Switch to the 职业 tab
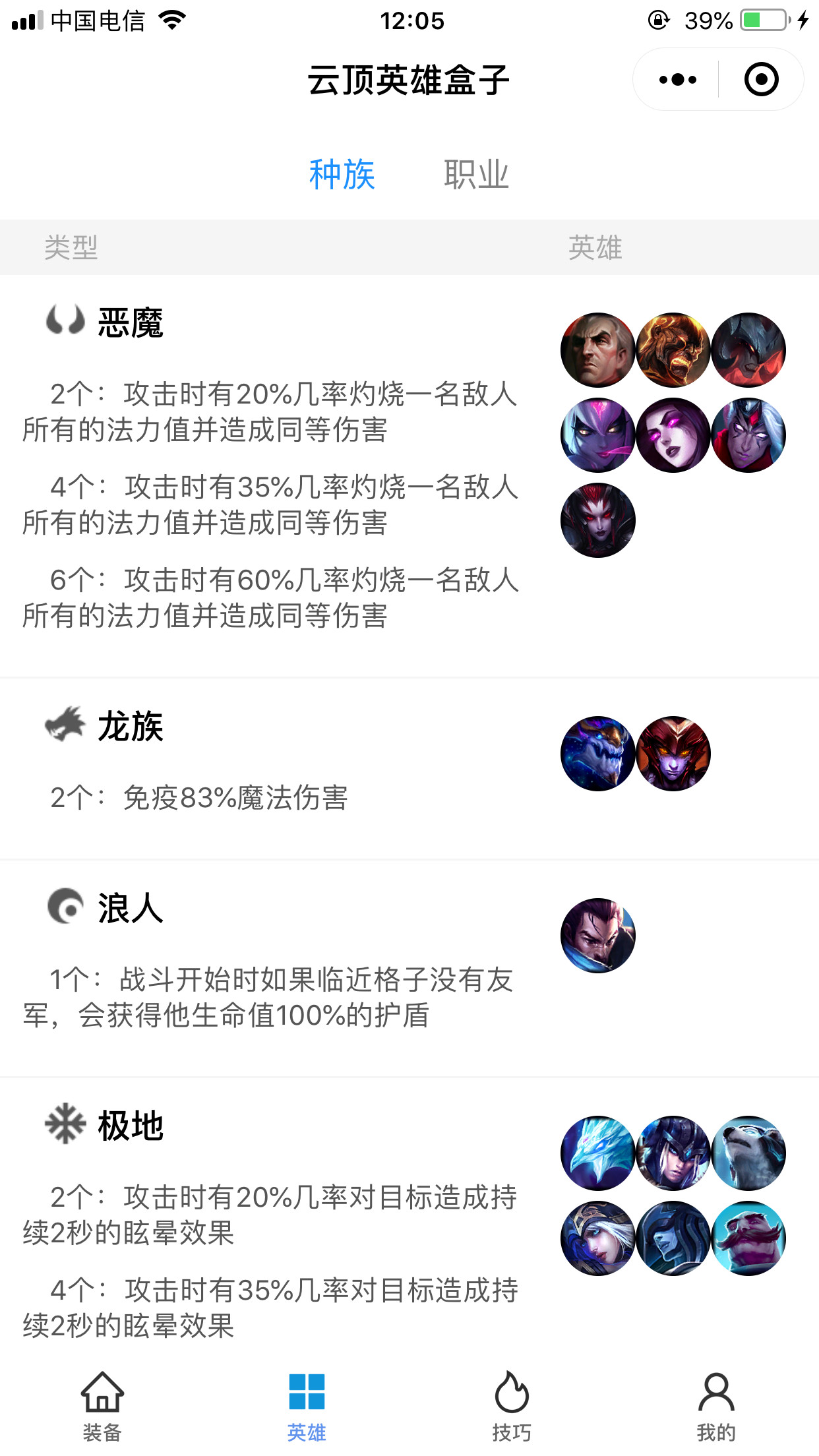The height and width of the screenshot is (1456, 819). [x=476, y=175]
